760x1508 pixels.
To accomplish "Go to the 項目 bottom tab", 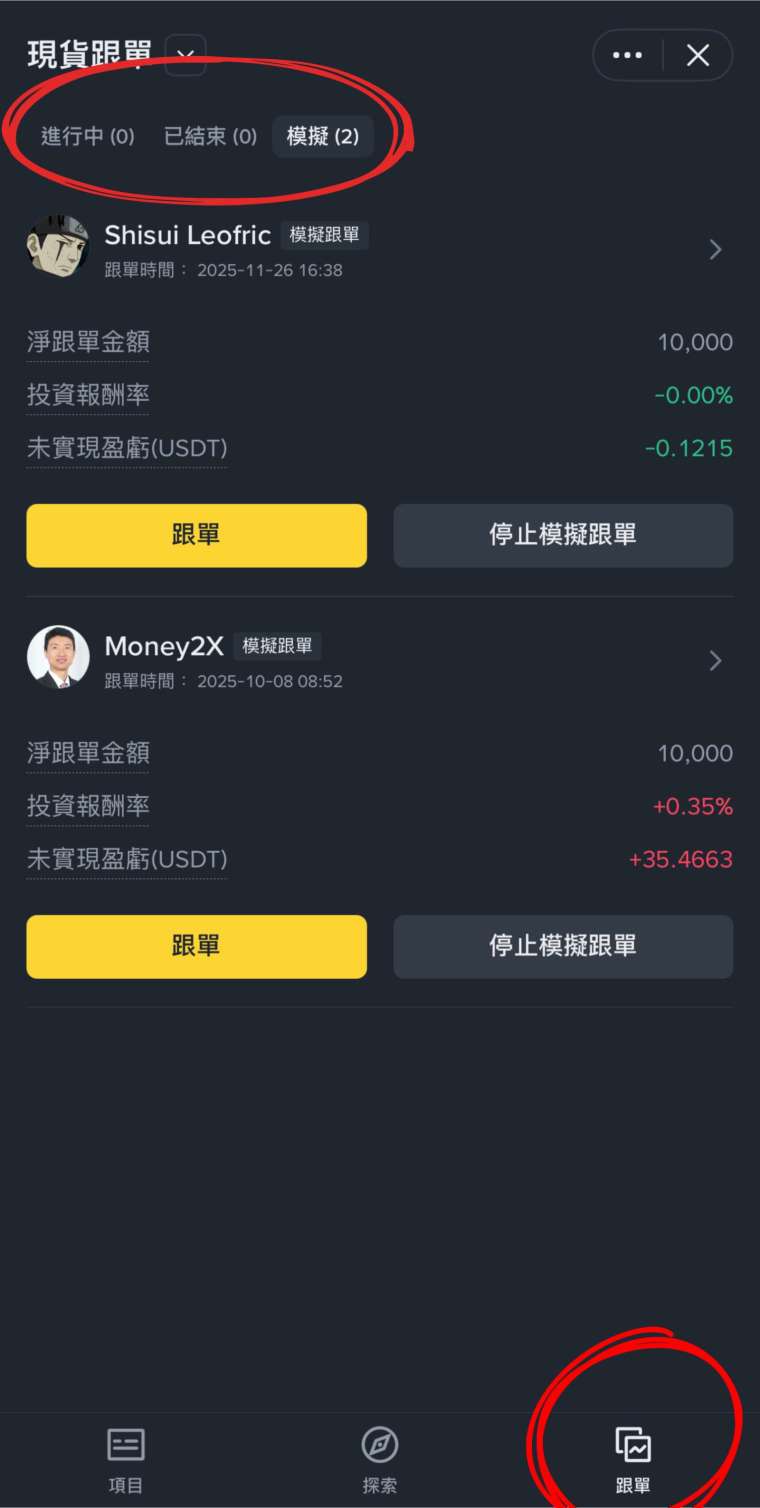I will coord(126,1459).
